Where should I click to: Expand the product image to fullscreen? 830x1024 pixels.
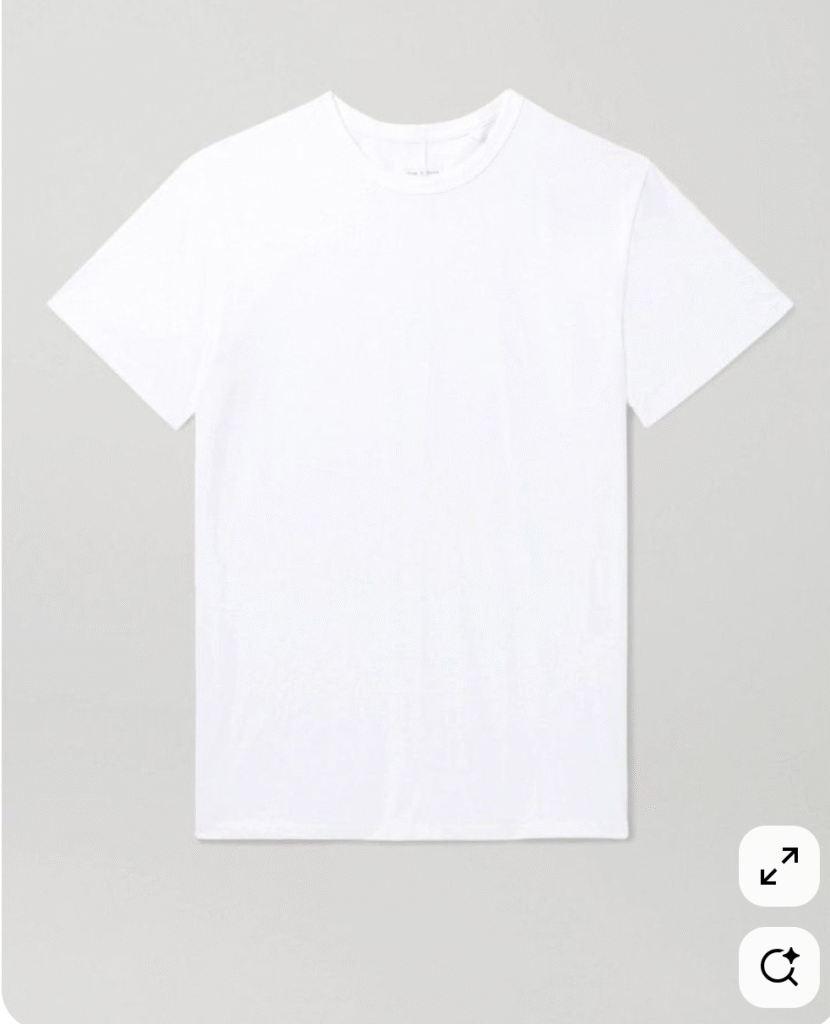(x=779, y=866)
